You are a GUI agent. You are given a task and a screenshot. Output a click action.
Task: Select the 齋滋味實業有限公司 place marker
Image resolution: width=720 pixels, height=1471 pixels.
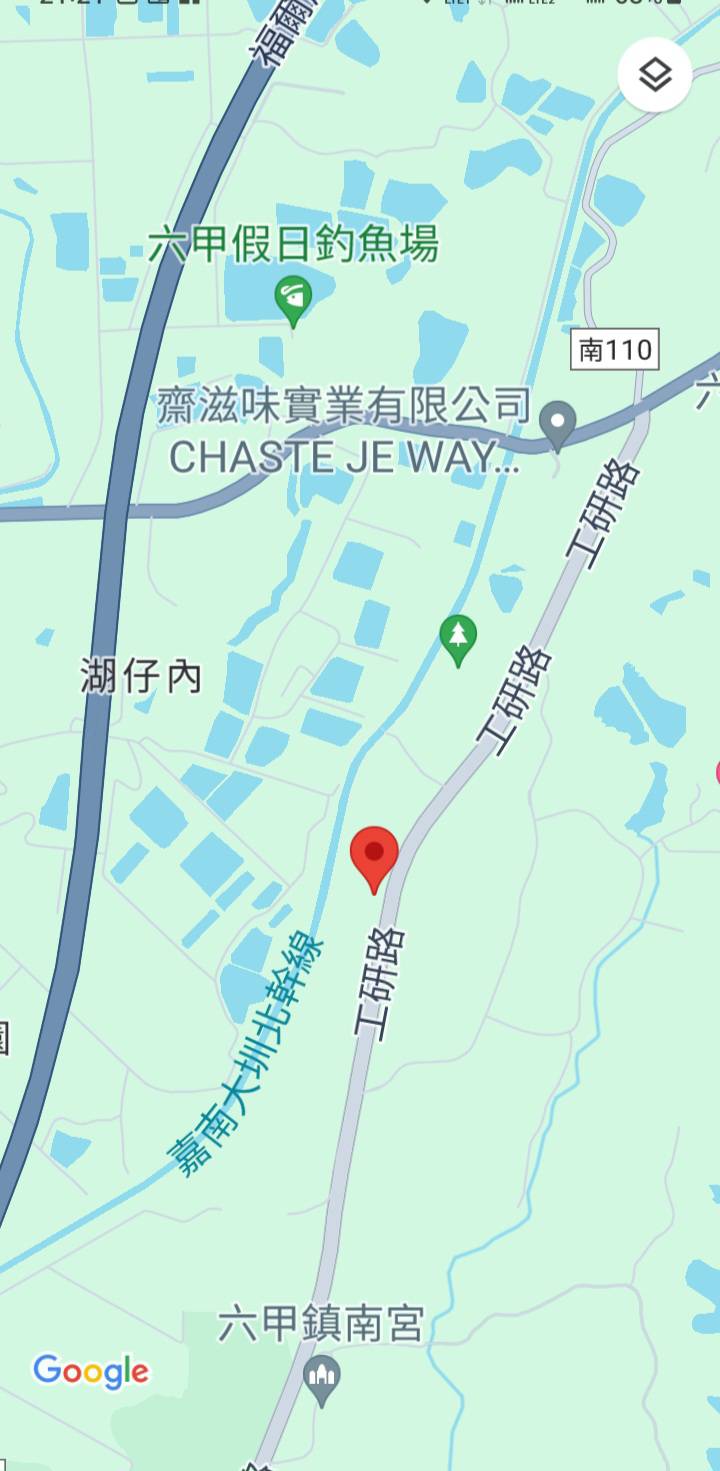pos(557,422)
